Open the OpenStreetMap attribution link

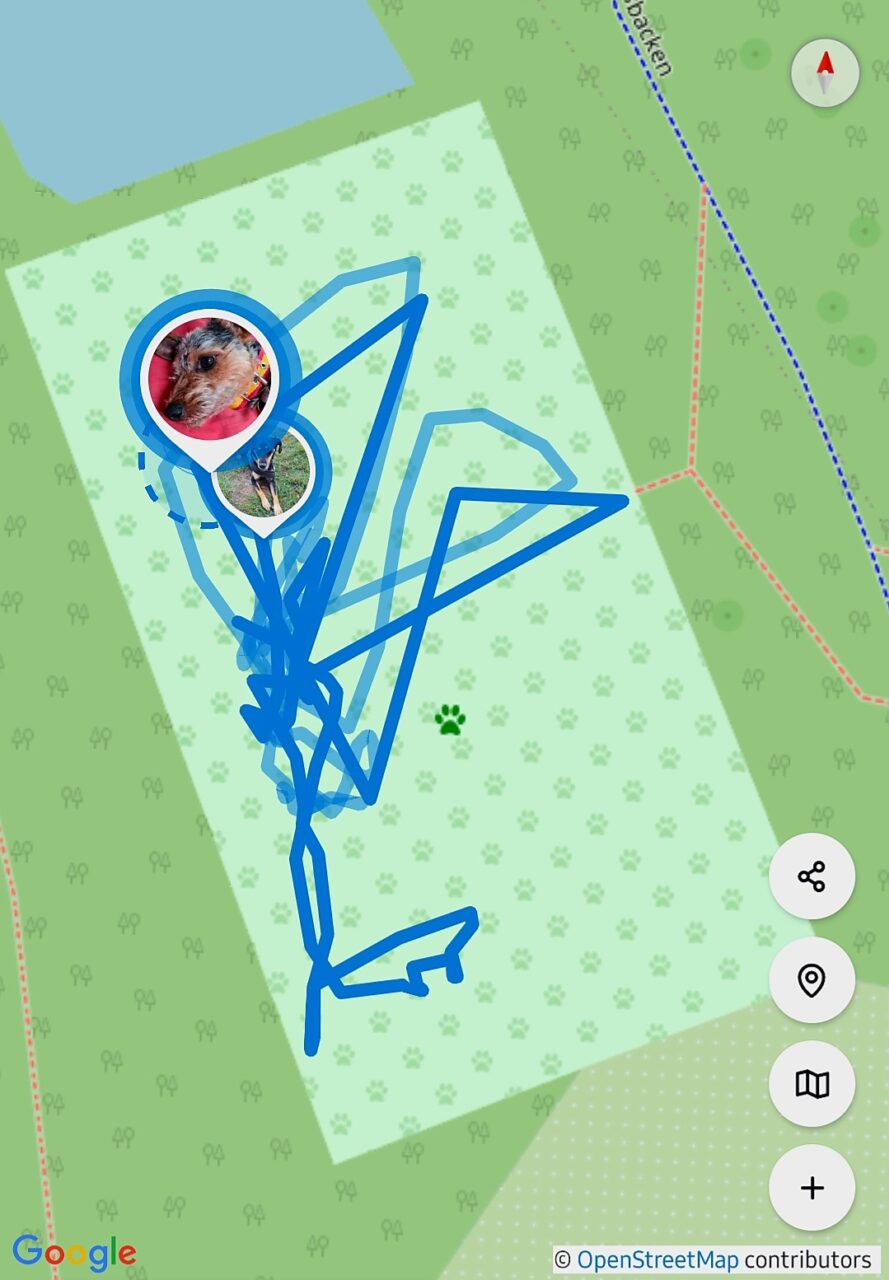(x=657, y=1260)
